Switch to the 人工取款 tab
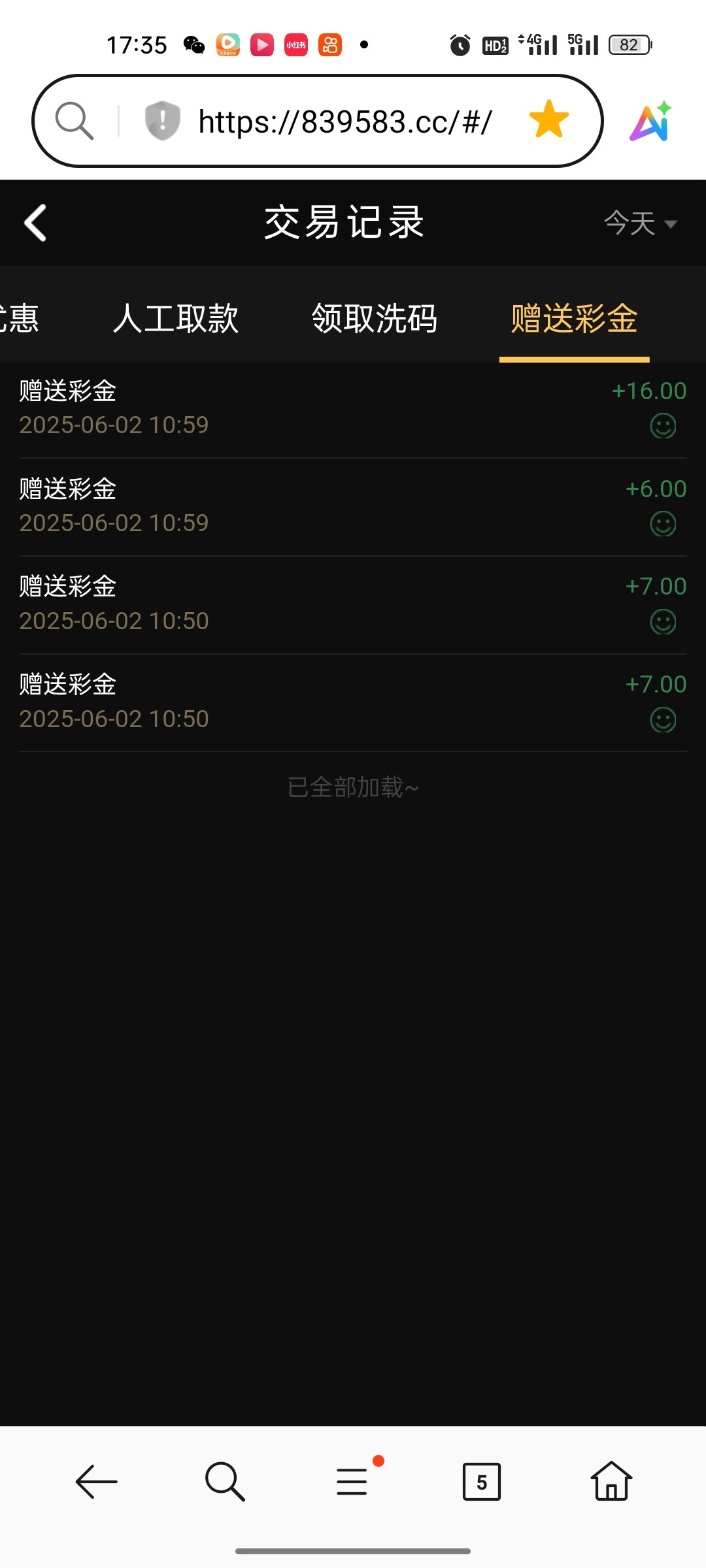This screenshot has height=1568, width=706. [176, 318]
